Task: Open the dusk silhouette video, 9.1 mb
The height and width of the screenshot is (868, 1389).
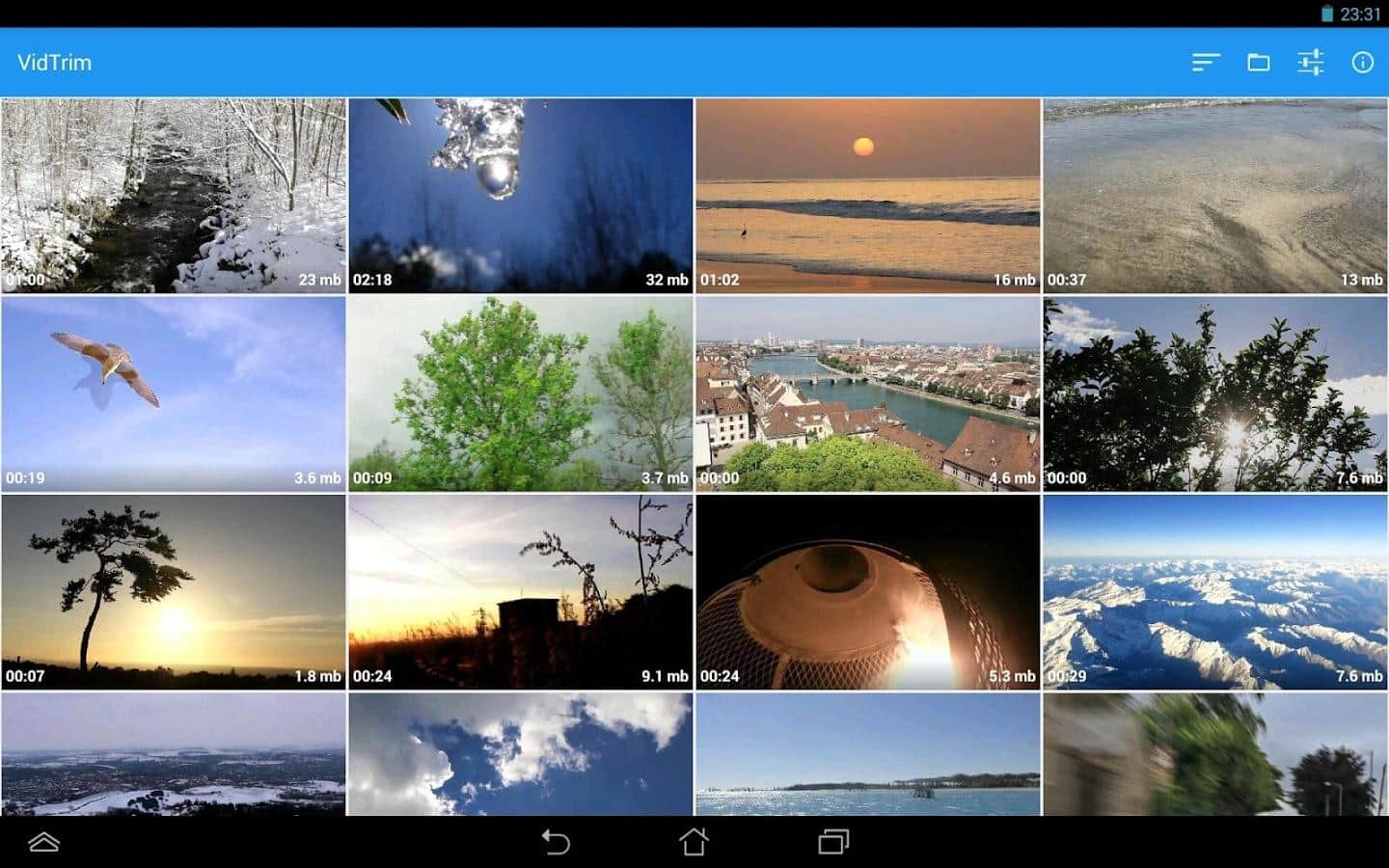Action: pyautogui.click(x=520, y=592)
